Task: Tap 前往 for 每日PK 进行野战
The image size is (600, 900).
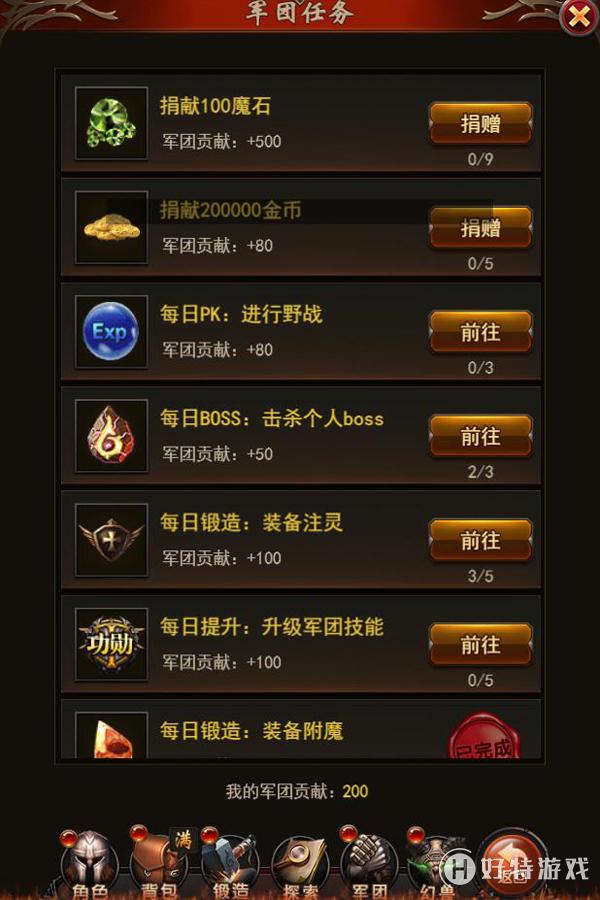Action: point(480,332)
